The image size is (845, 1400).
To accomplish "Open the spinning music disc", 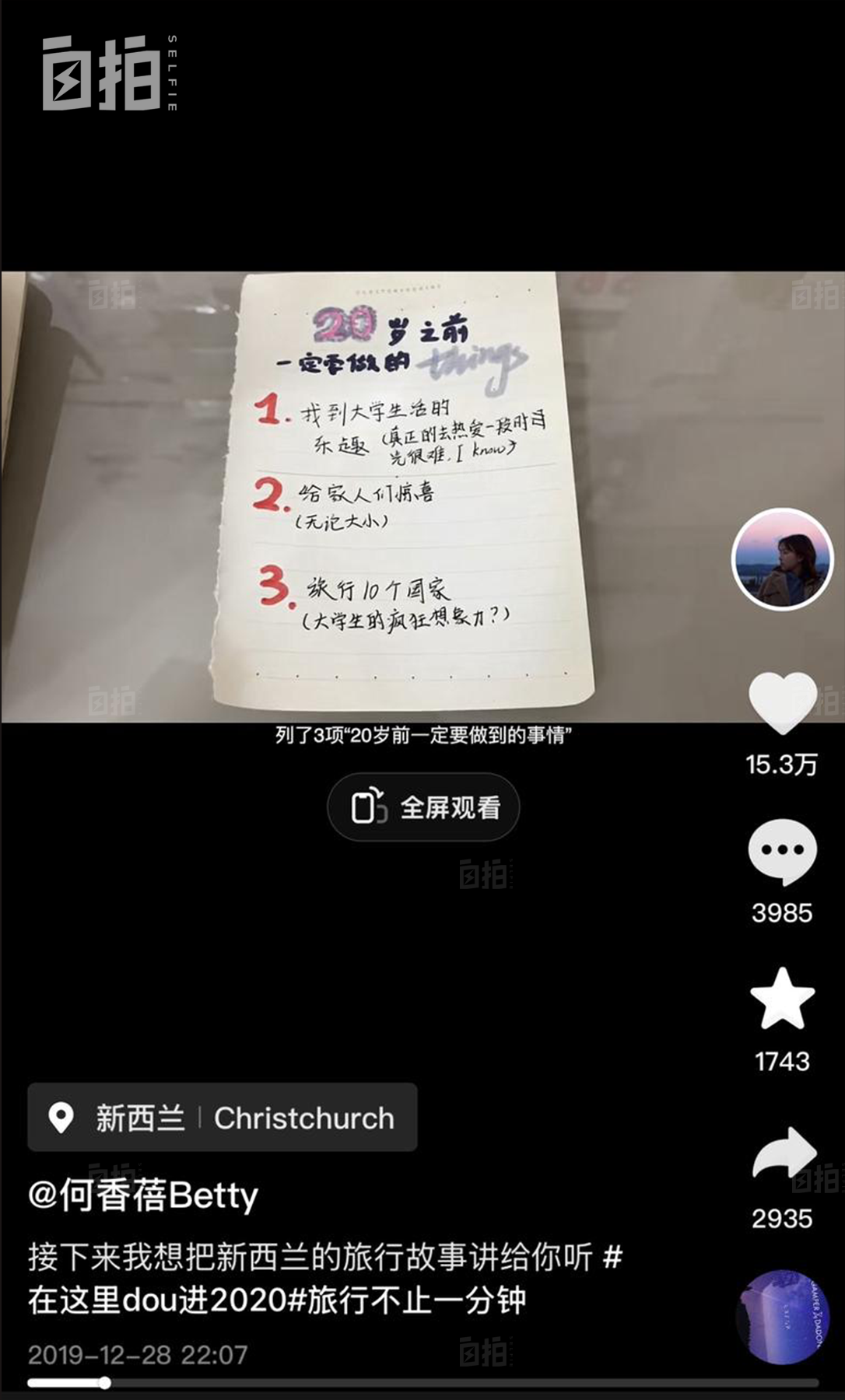I will click(782, 1318).
